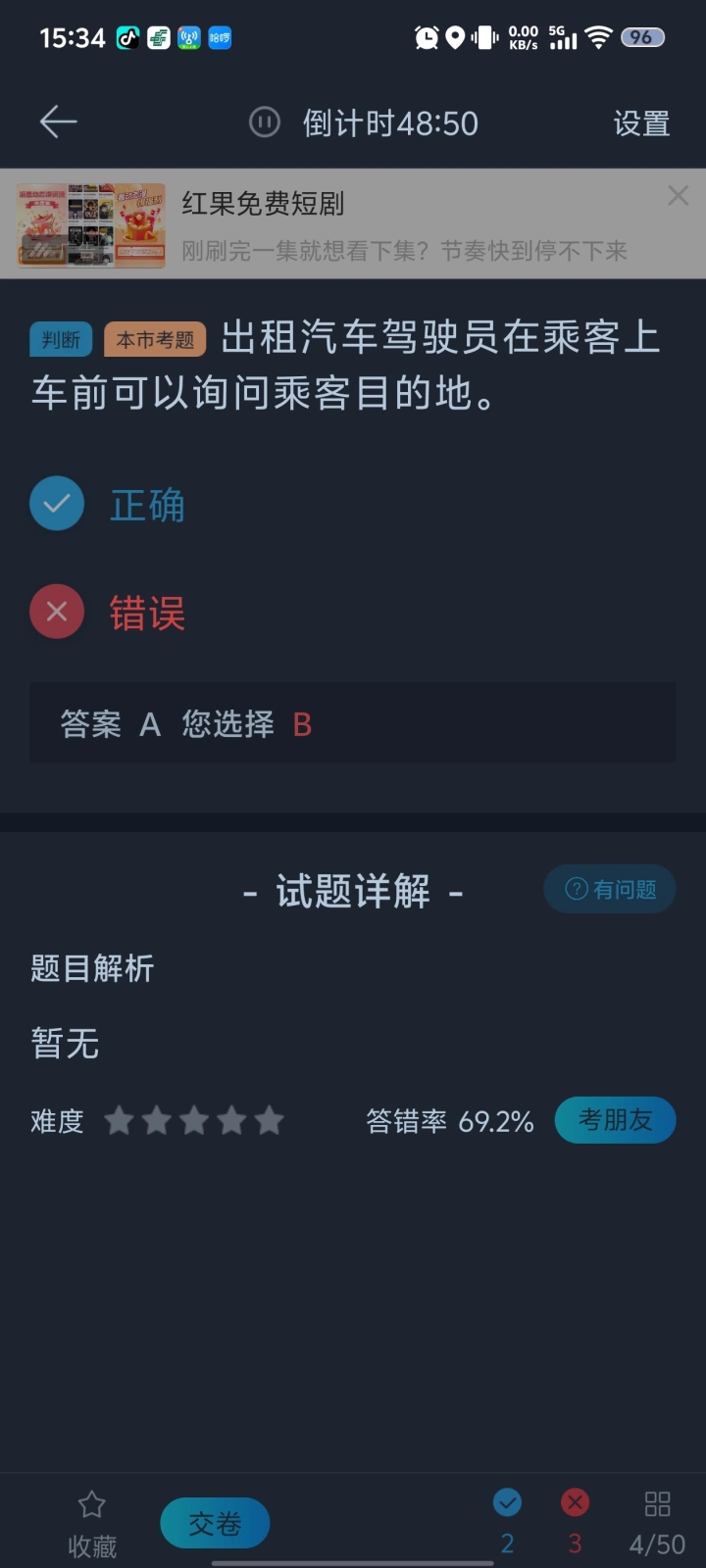
Task: Go back using the top-left arrow
Action: point(58,122)
